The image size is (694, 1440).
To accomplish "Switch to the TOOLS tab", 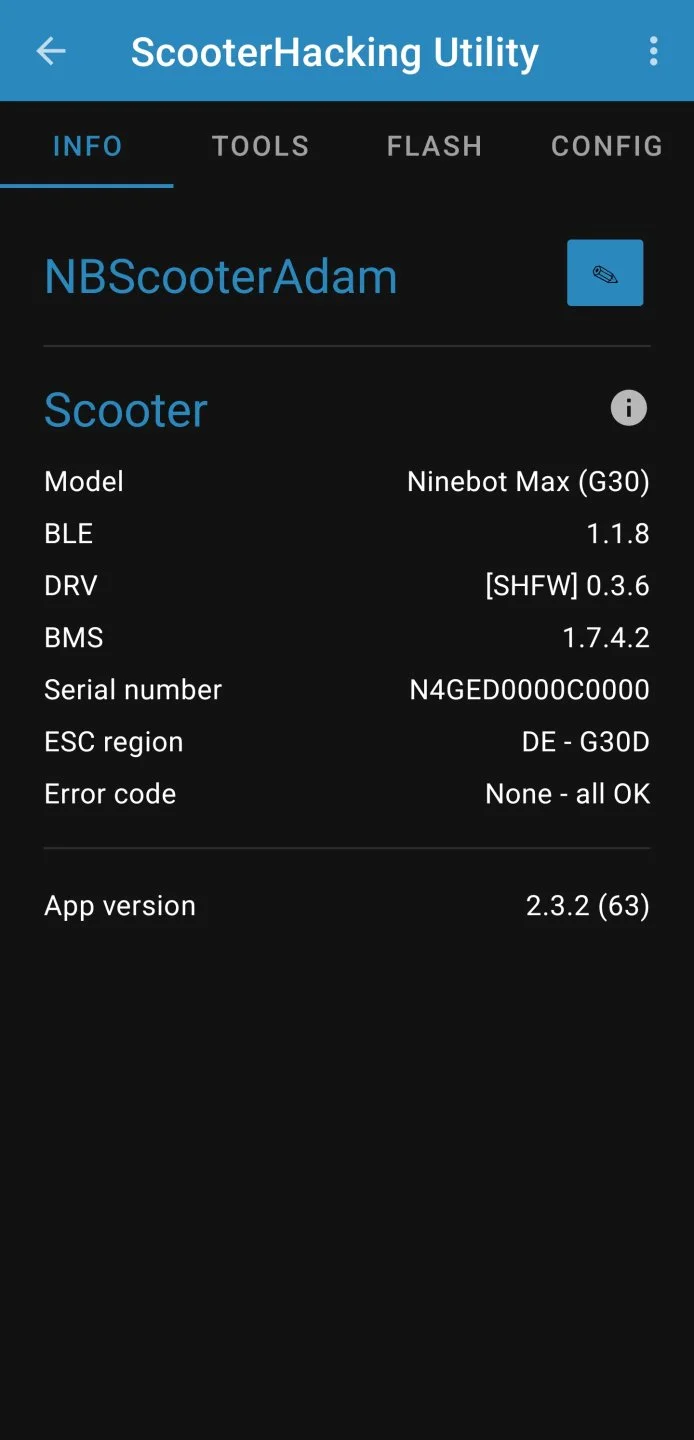I will [260, 146].
